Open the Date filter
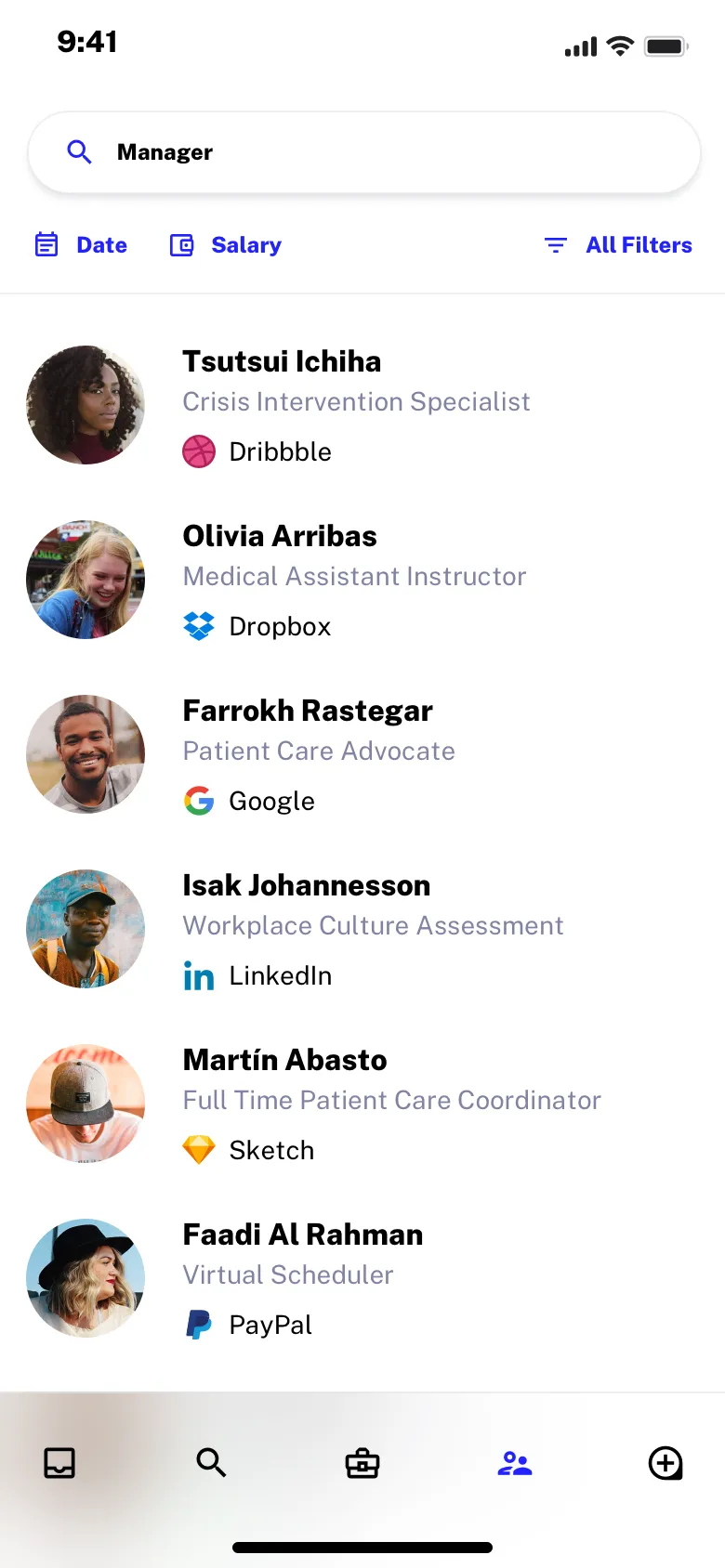This screenshot has height=1568, width=725. 82,245
